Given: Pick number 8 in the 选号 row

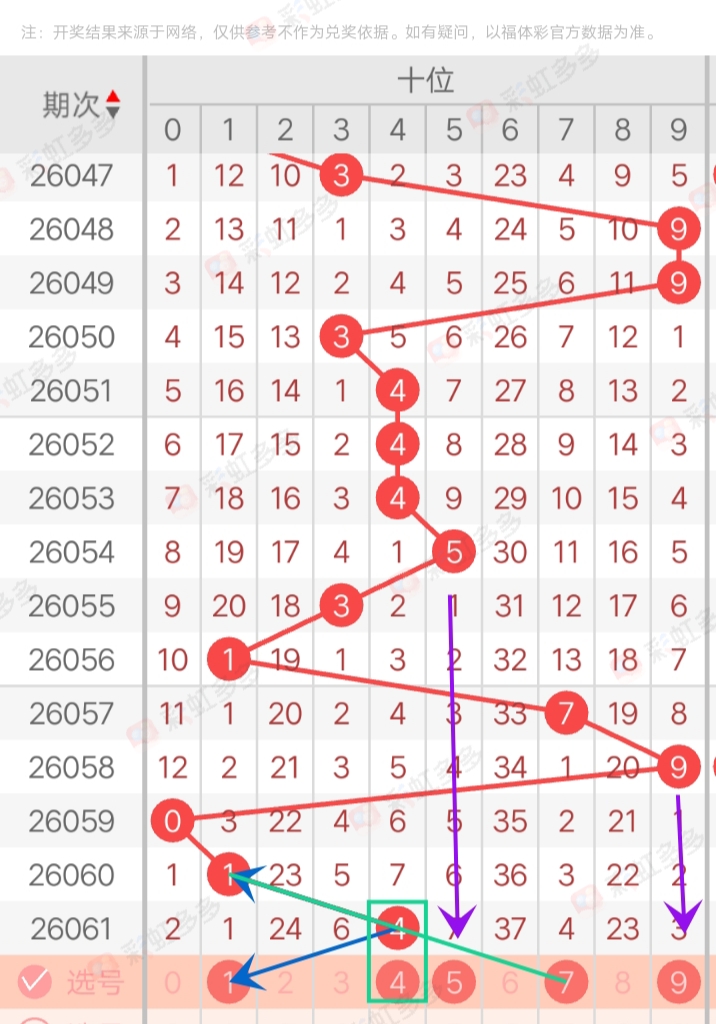Looking at the screenshot, I should 622,983.
